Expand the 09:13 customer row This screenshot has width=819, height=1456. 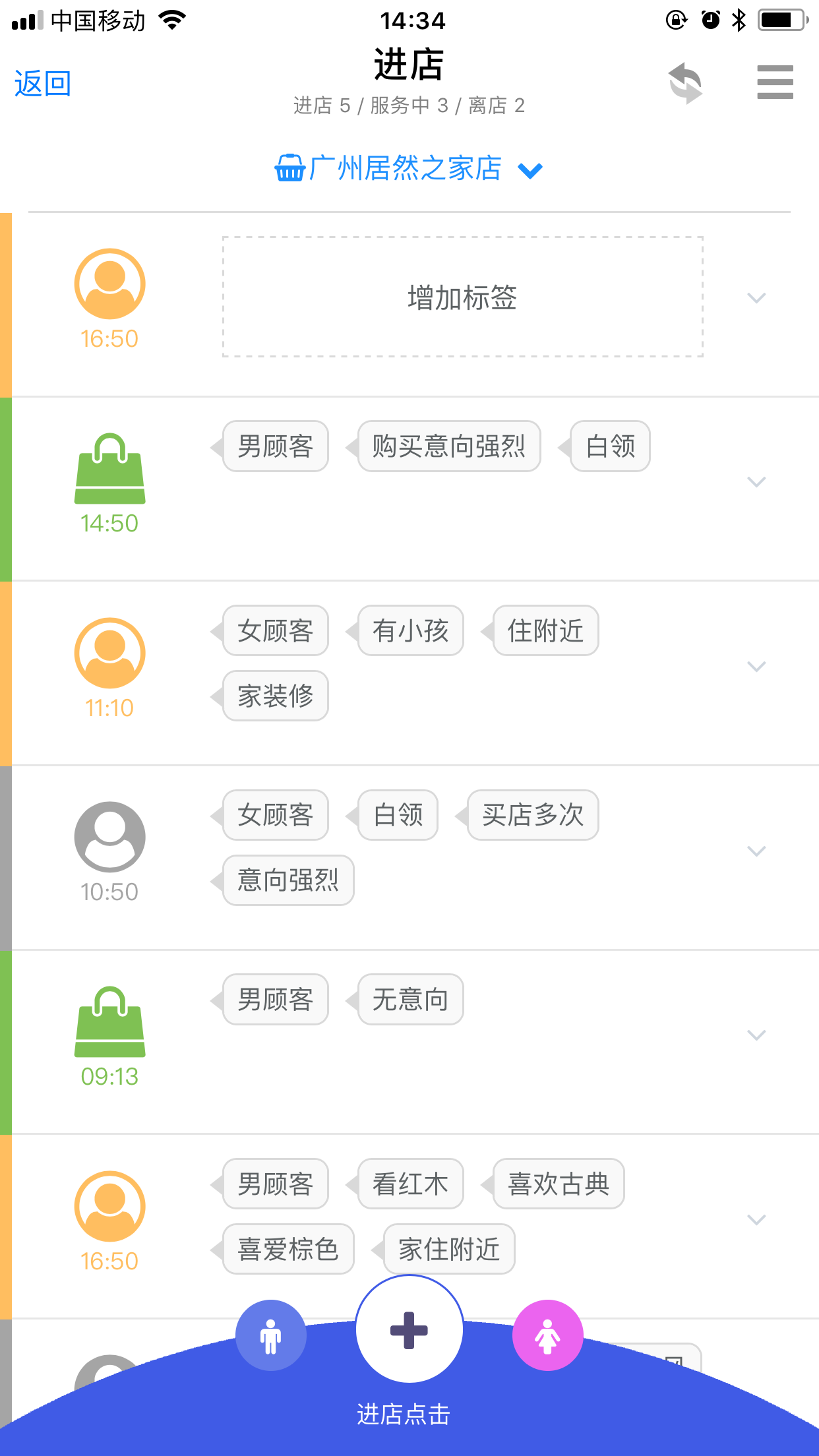pyautogui.click(x=756, y=1035)
